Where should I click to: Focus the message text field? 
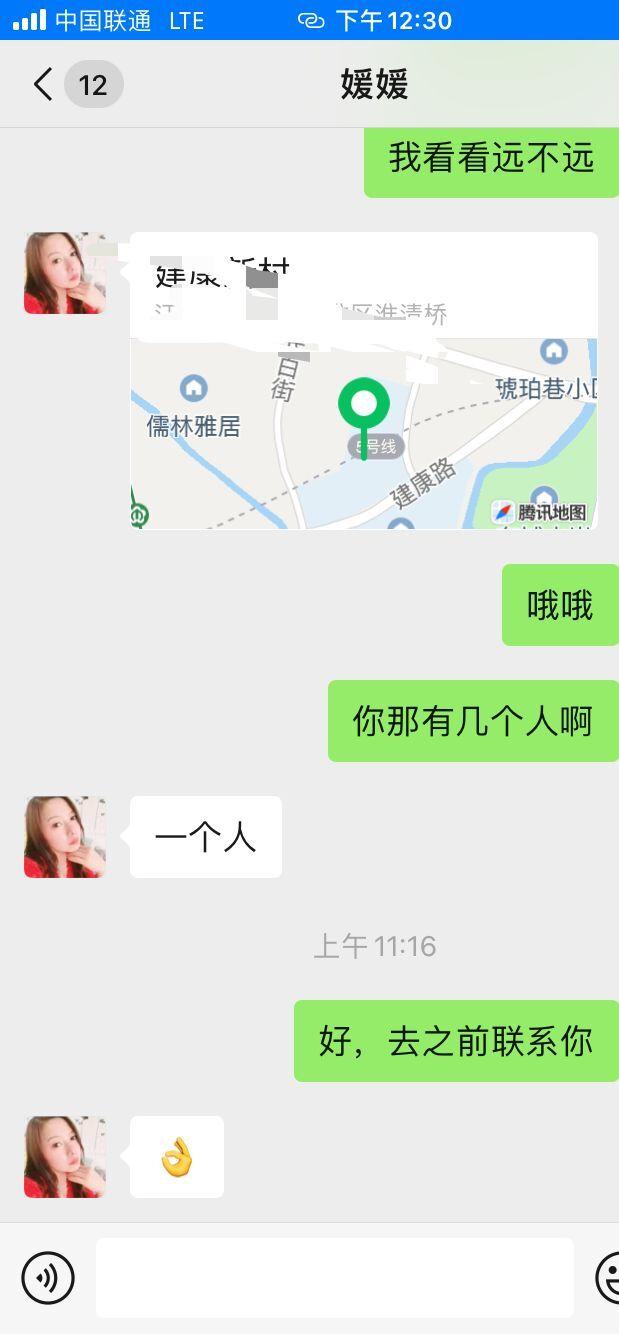[335, 1277]
